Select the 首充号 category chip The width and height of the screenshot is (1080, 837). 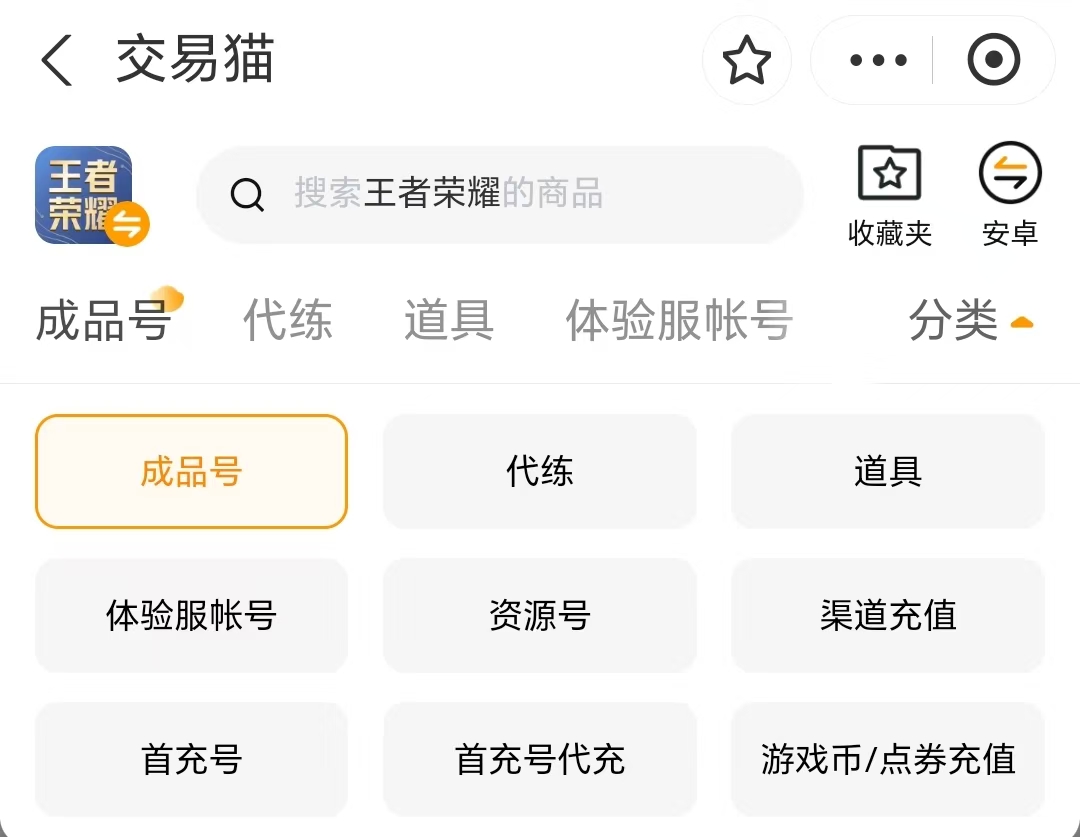[191, 759]
